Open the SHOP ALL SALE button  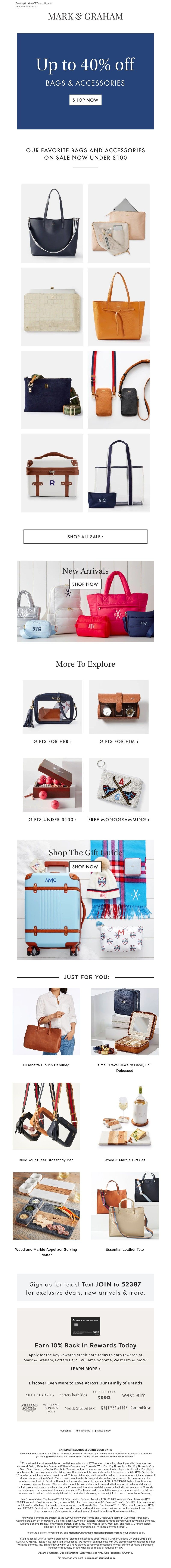click(x=85, y=536)
